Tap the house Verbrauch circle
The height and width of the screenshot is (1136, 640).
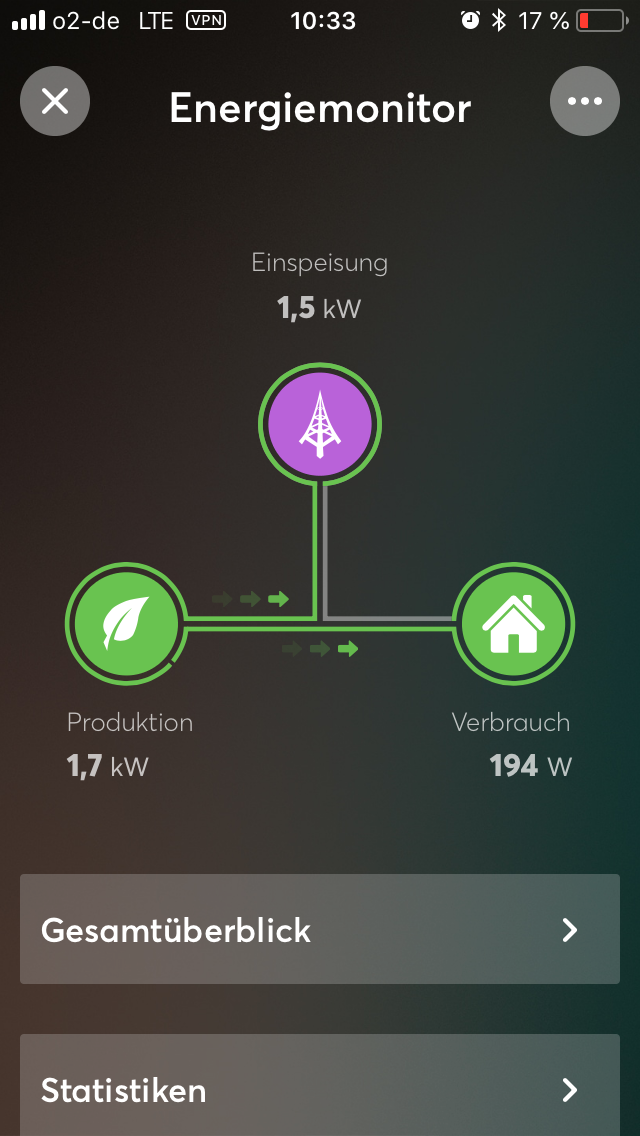click(513, 624)
